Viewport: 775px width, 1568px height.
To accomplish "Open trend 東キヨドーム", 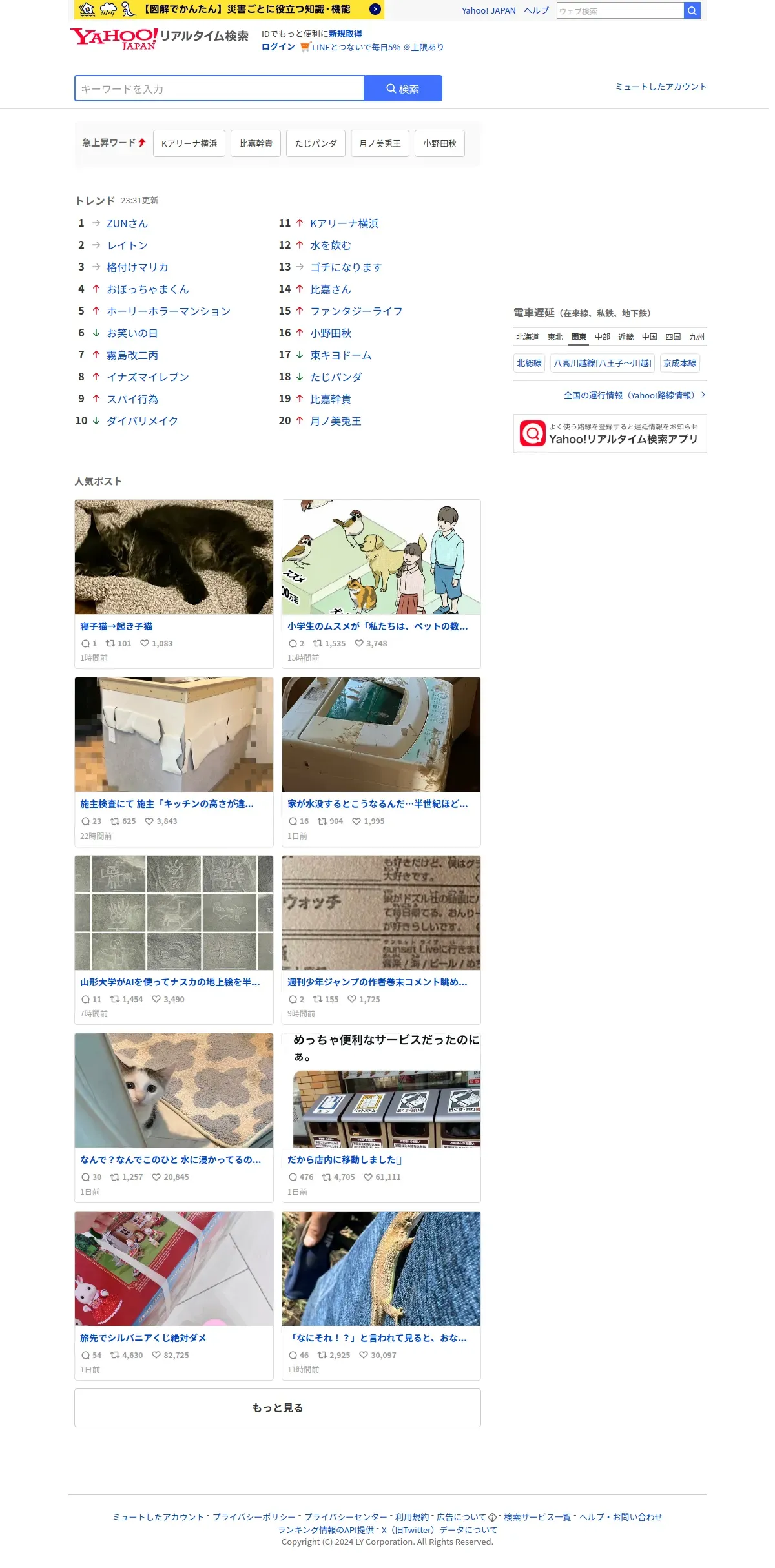I will [x=341, y=355].
